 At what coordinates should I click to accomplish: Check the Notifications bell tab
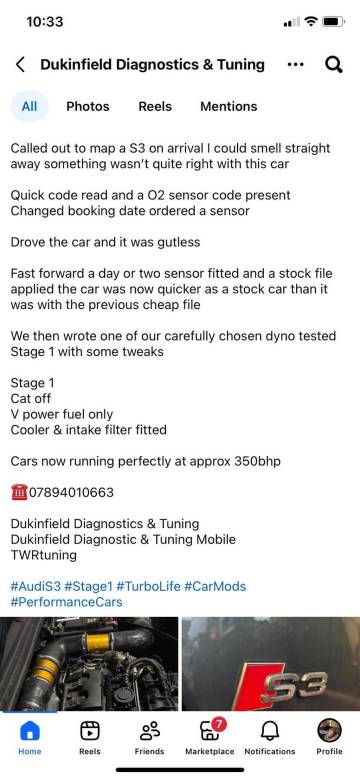coord(270,737)
